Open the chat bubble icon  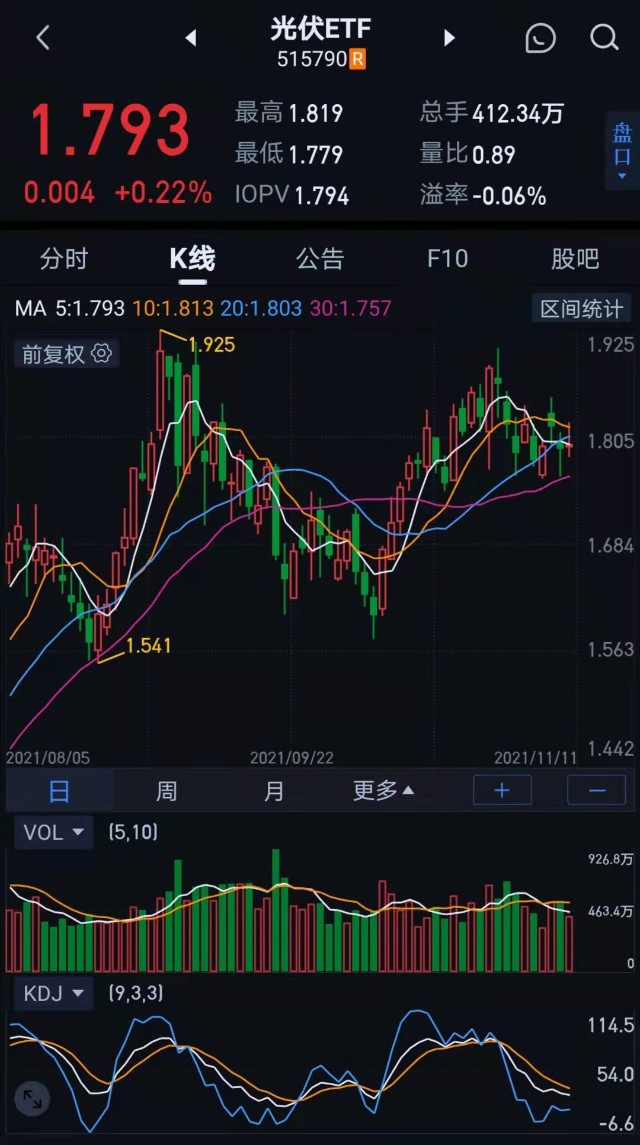541,38
